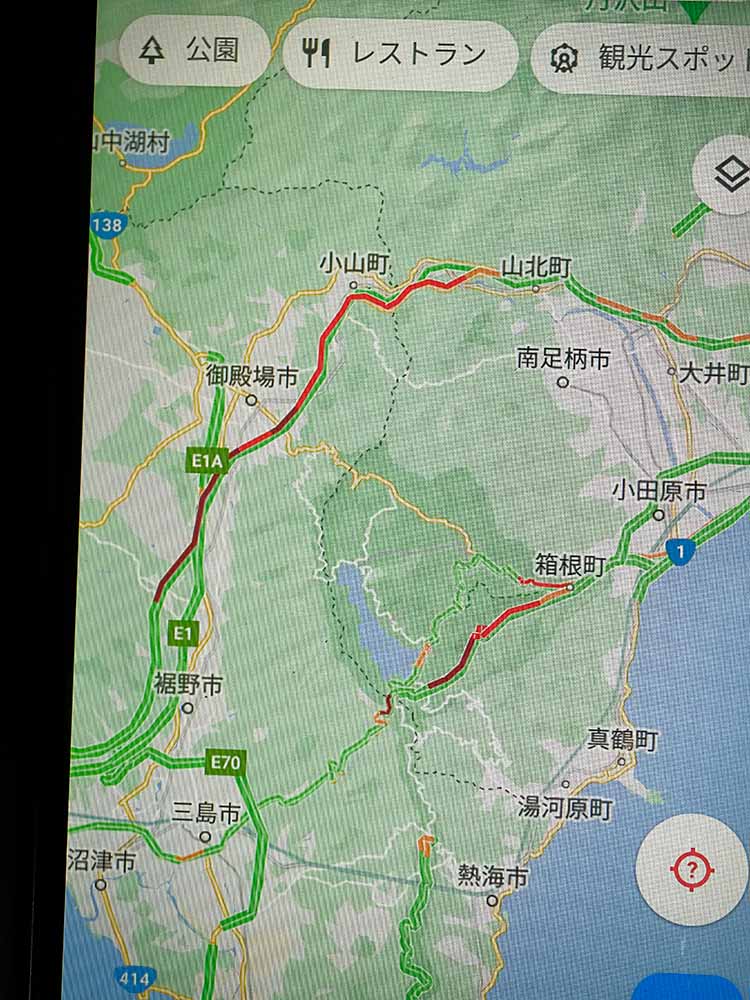Filter the map by レストラン restaurants

click(x=400, y=54)
